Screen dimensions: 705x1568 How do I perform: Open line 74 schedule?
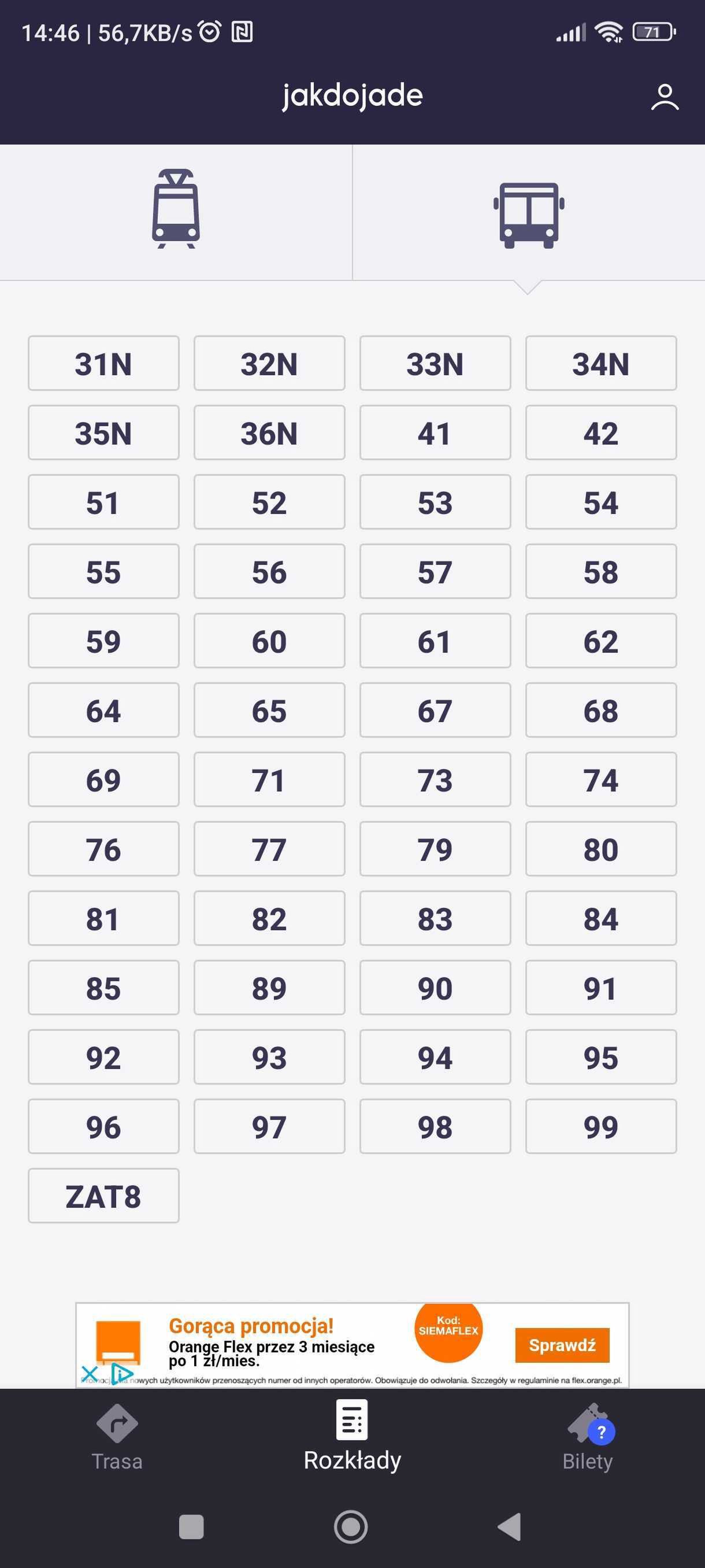601,780
